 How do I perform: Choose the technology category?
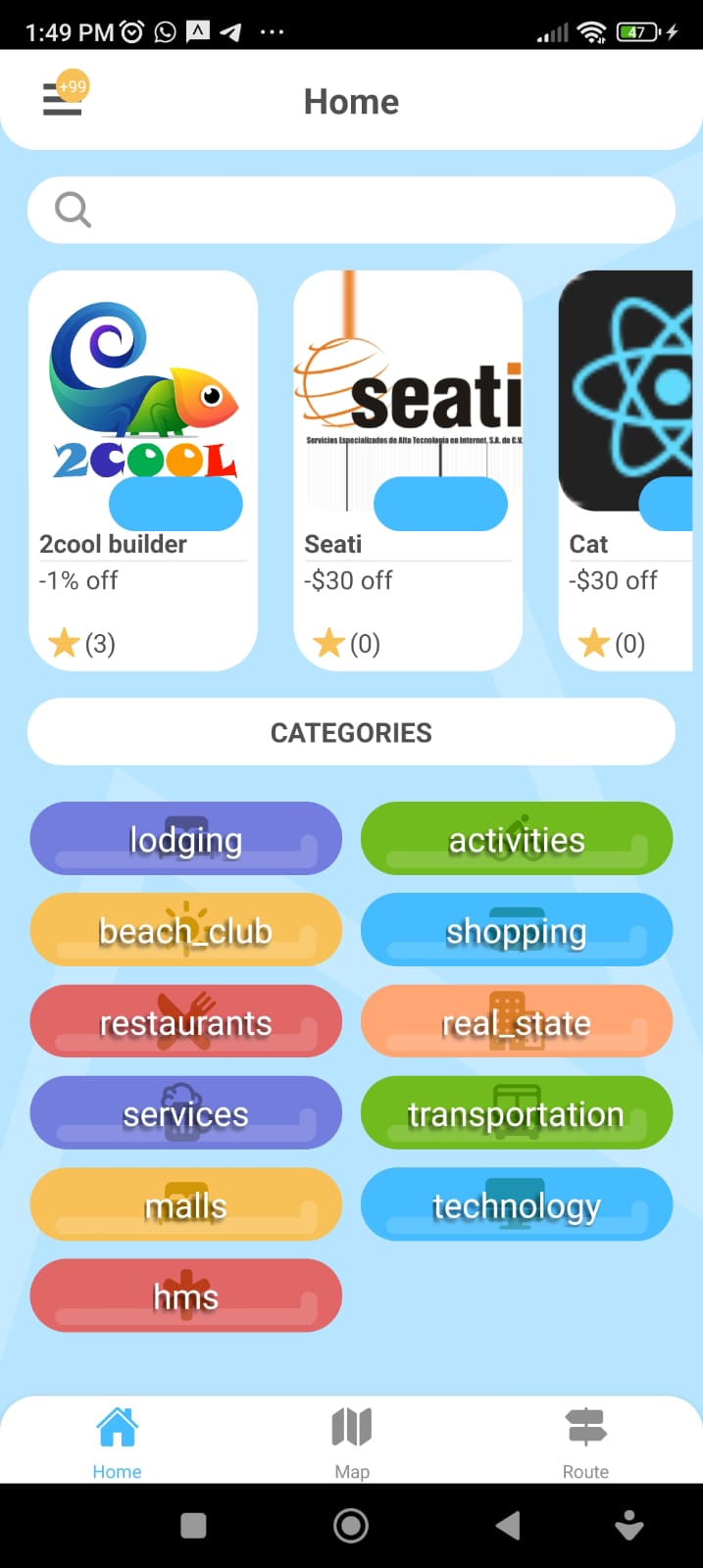517,1204
